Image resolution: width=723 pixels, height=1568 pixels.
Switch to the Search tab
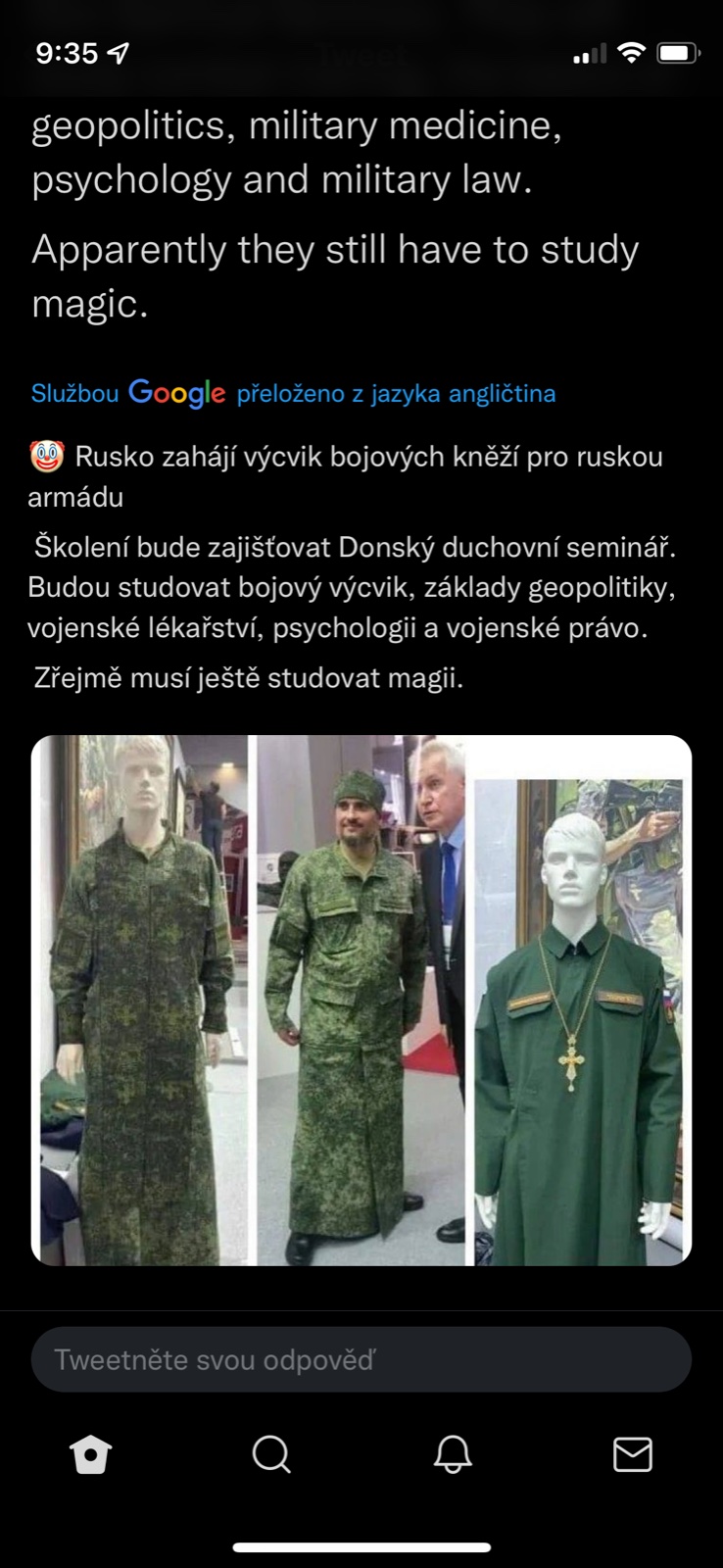(271, 1454)
